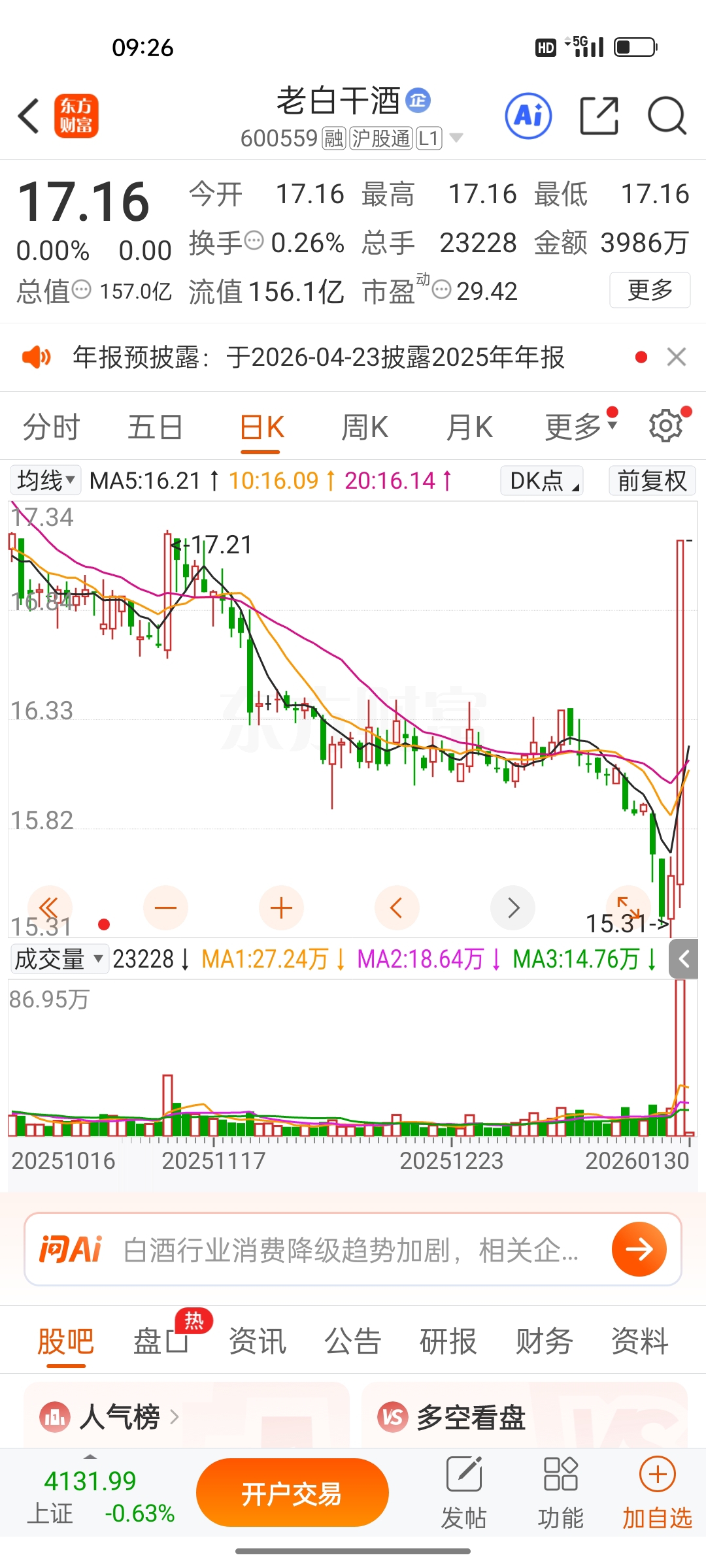The height and width of the screenshot is (1568, 706).
Task: Dismiss the 年报预披露 notice
Action: tap(676, 357)
